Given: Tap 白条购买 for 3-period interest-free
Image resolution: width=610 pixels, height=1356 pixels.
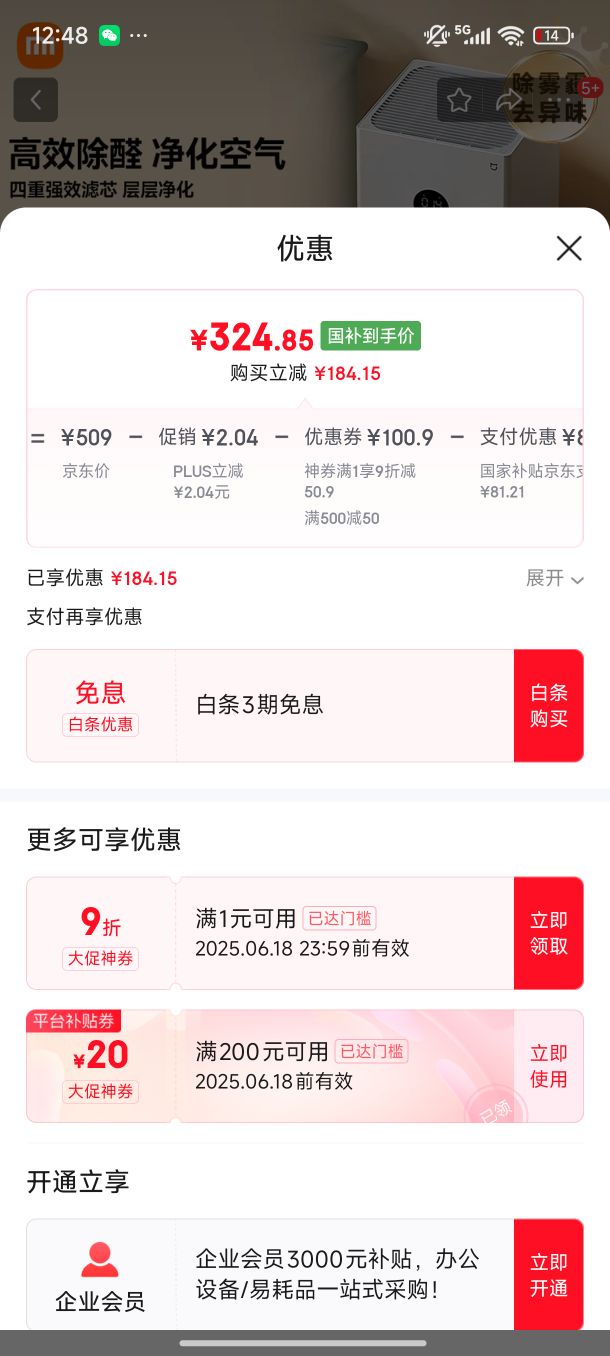Looking at the screenshot, I should 548,706.
